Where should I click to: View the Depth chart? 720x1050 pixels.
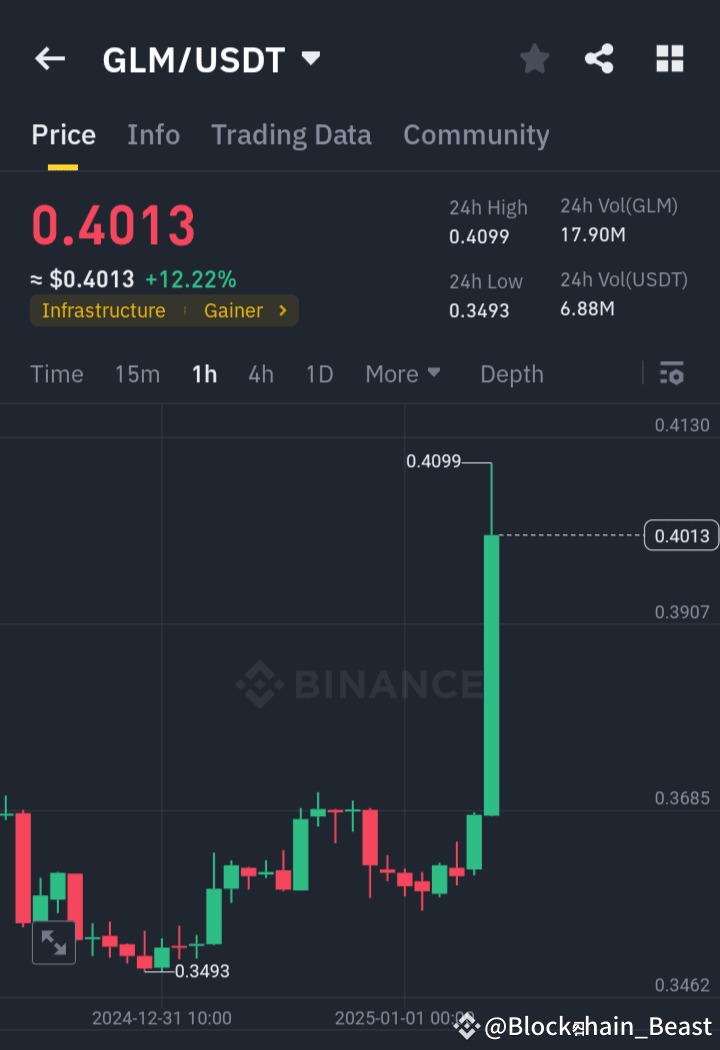[x=511, y=373]
